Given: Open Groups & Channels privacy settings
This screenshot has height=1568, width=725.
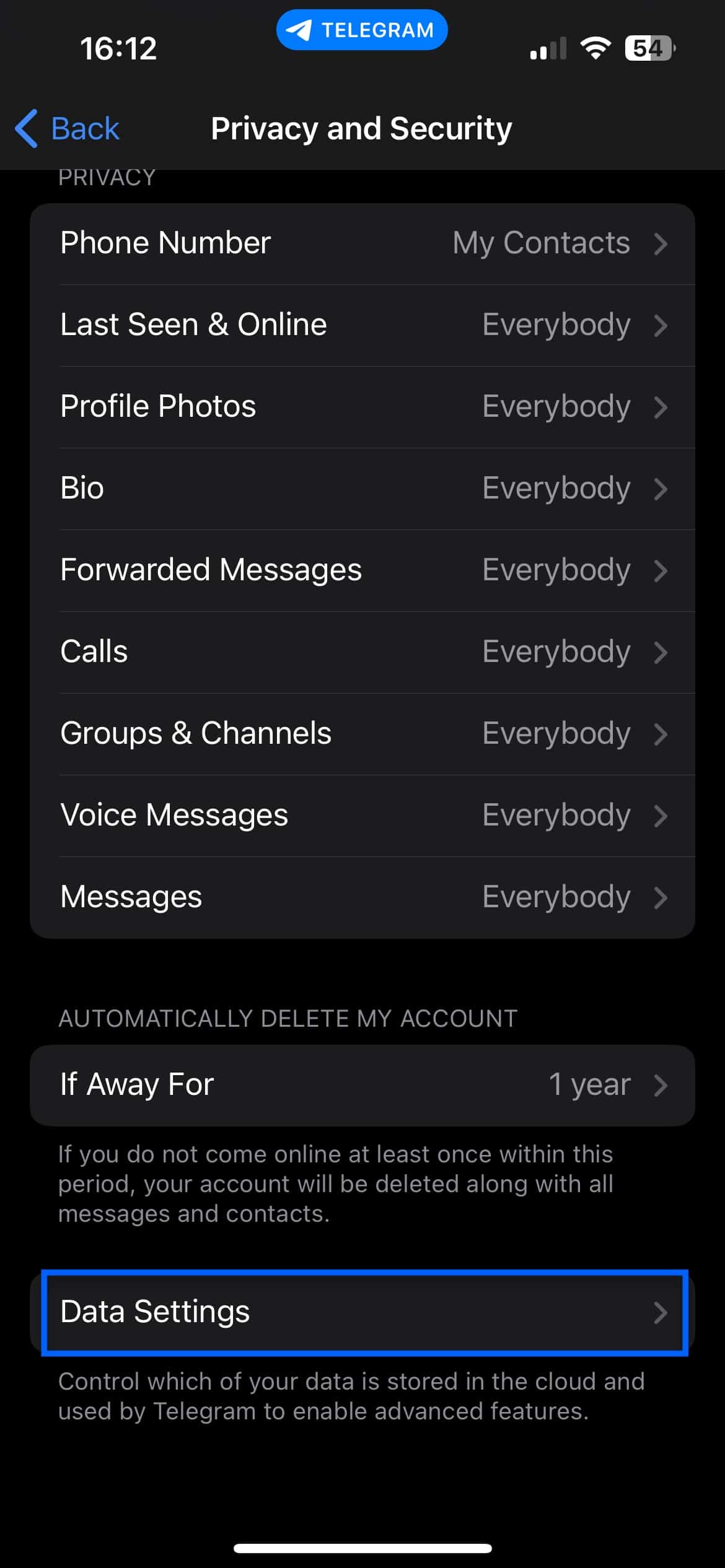Looking at the screenshot, I should tap(362, 734).
